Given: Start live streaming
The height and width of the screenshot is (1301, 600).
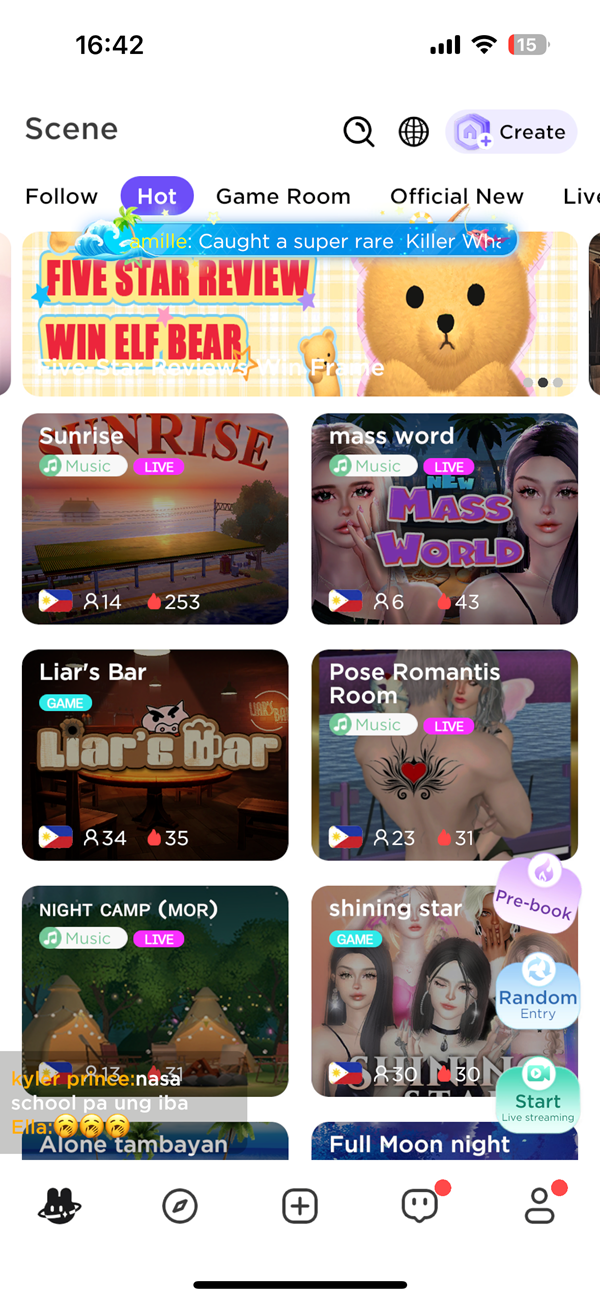Looking at the screenshot, I should point(538,1094).
